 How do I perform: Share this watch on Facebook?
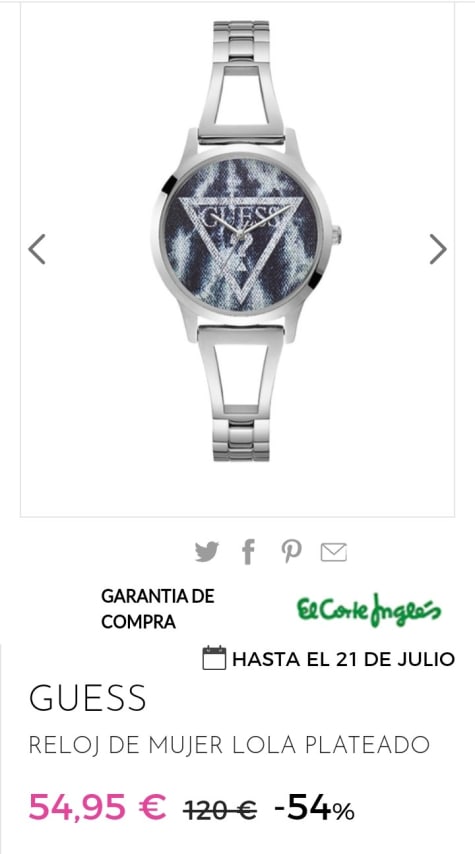tap(248, 552)
